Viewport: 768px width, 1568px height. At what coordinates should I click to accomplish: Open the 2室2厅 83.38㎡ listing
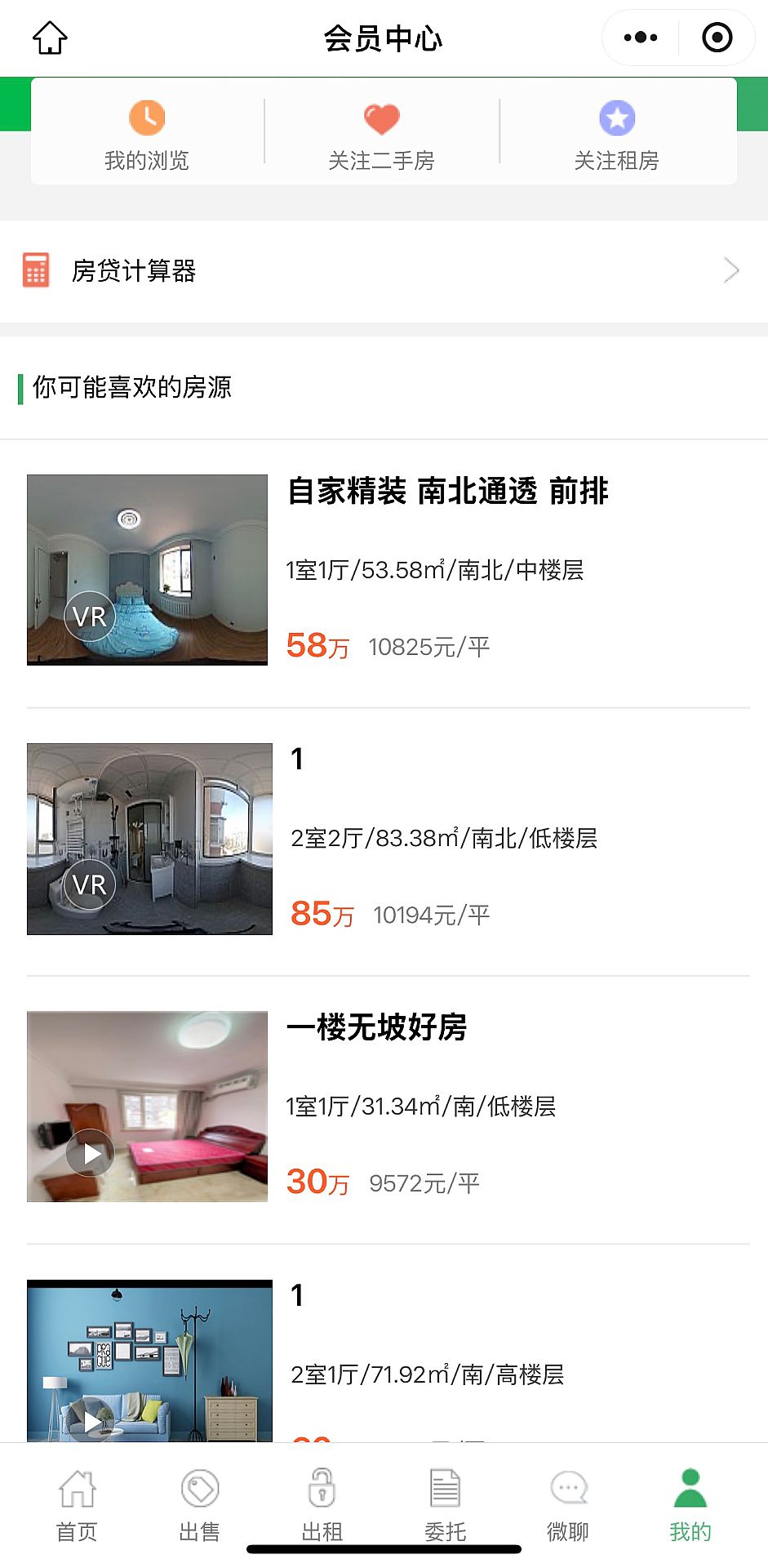coord(444,838)
